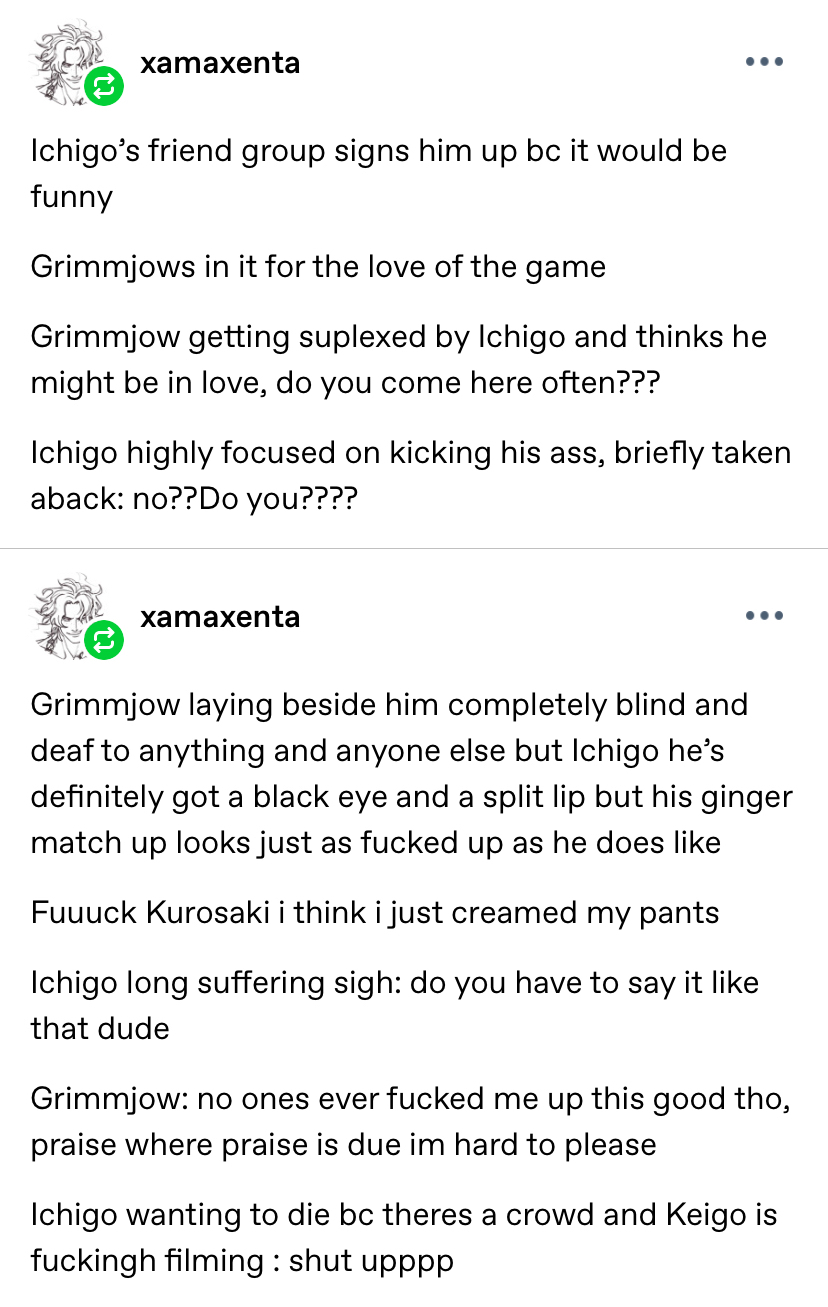This screenshot has height=1307, width=828.
Task: Open overflow menu on "Ichigo's friend group" post
Action: click(764, 62)
